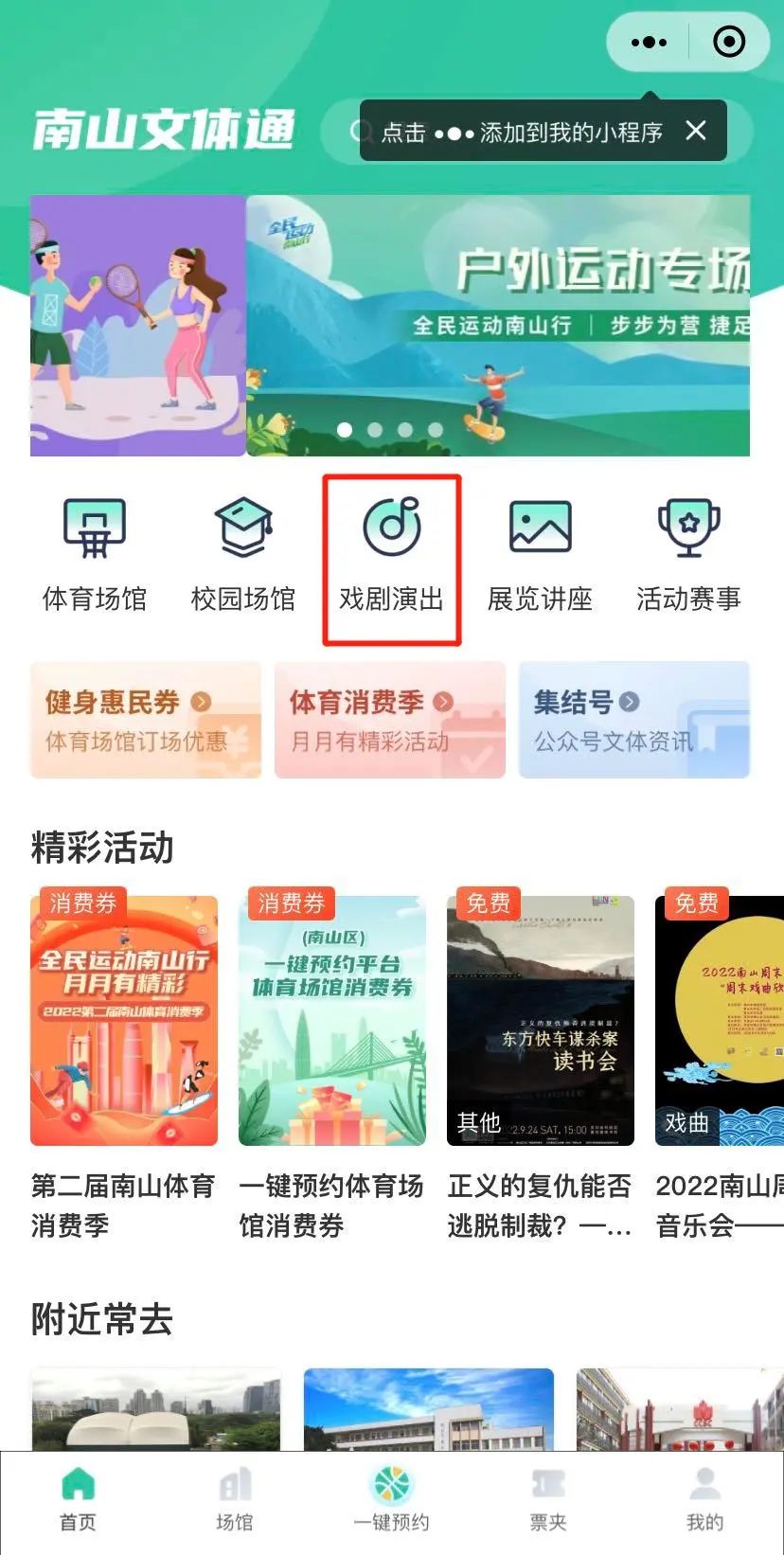
Task: Open the 户外运动专场 banner
Action: click(498, 325)
